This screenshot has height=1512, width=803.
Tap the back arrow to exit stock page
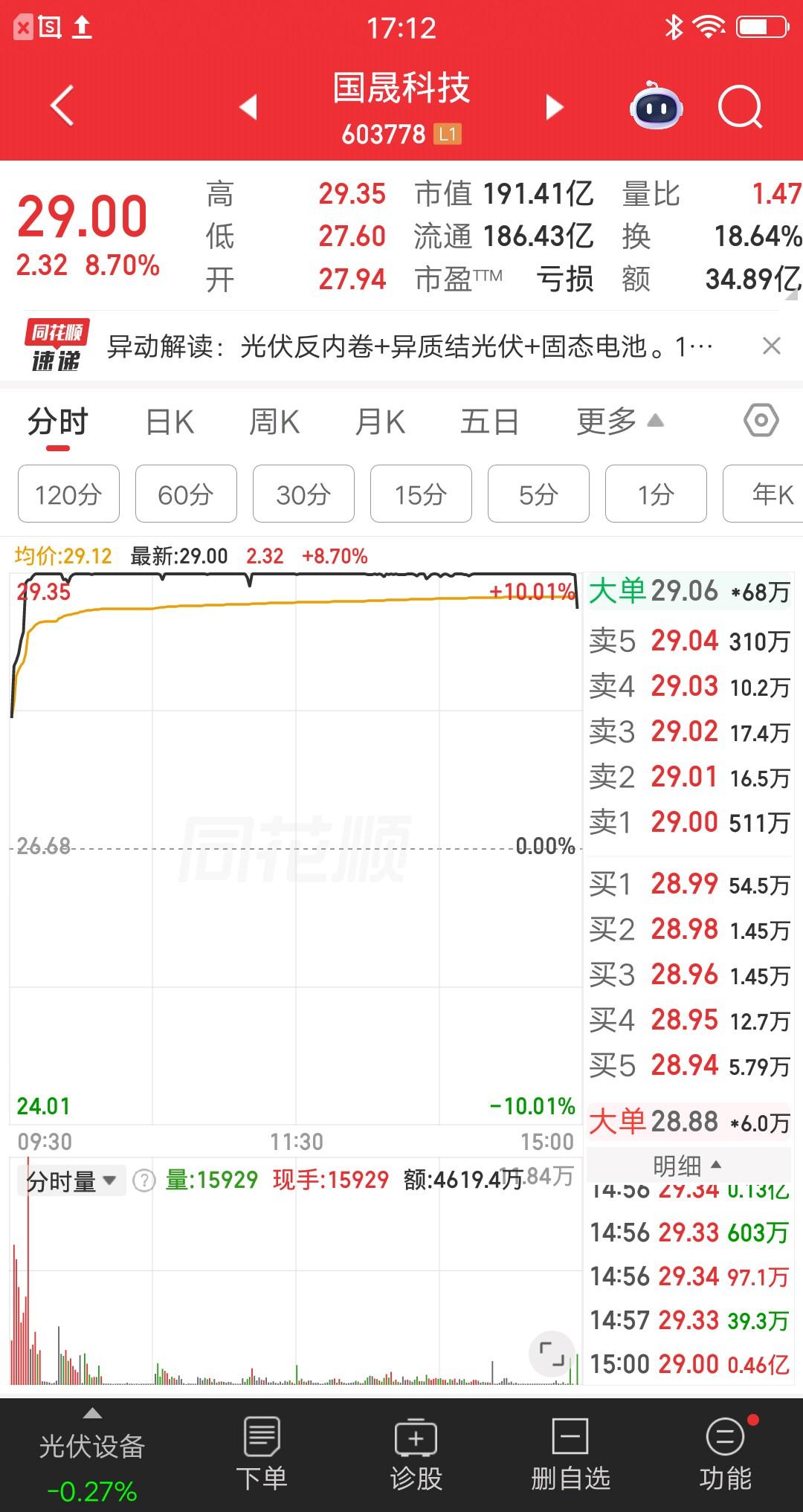click(x=62, y=107)
